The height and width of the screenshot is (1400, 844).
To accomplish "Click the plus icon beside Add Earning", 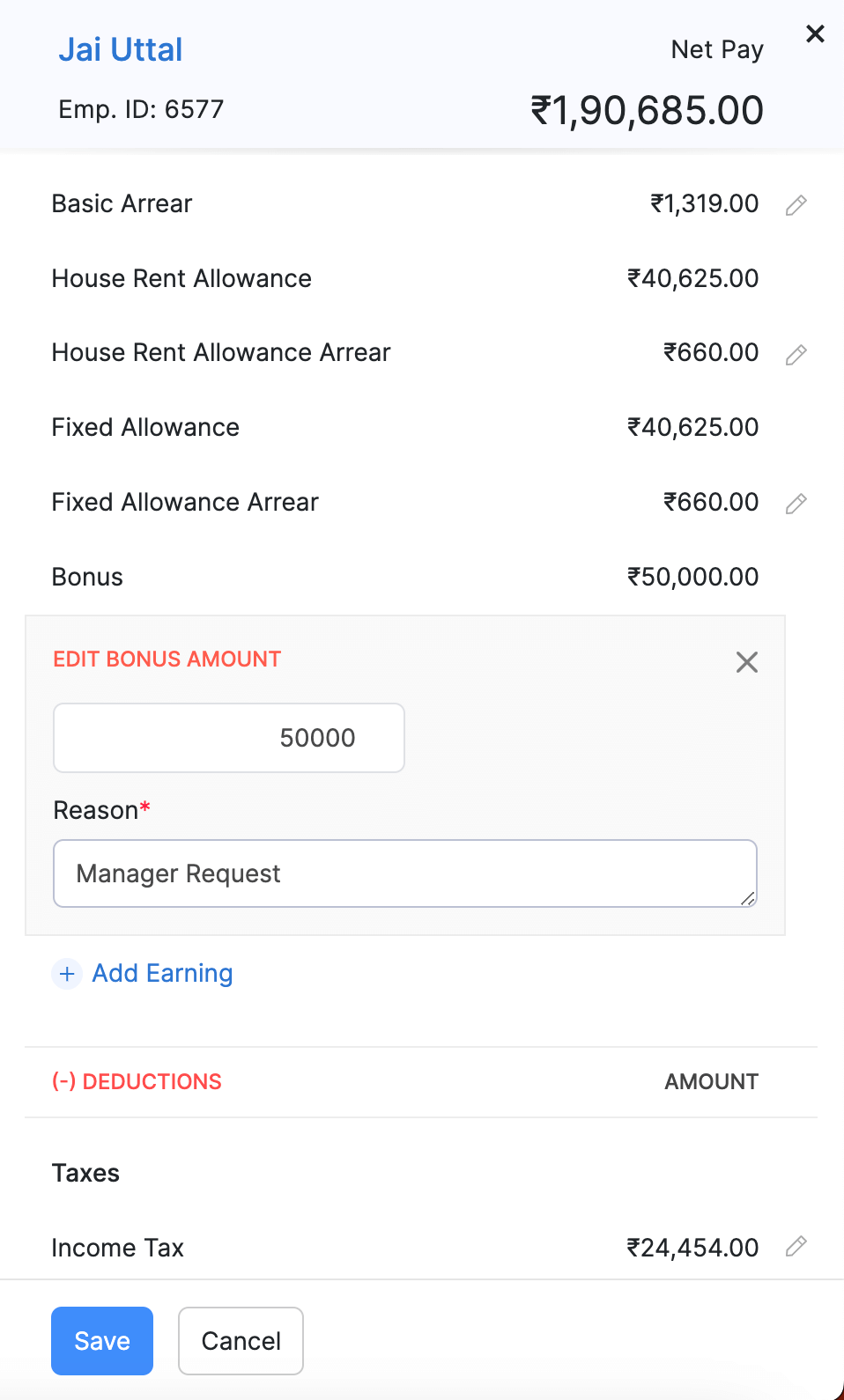I will pyautogui.click(x=67, y=974).
